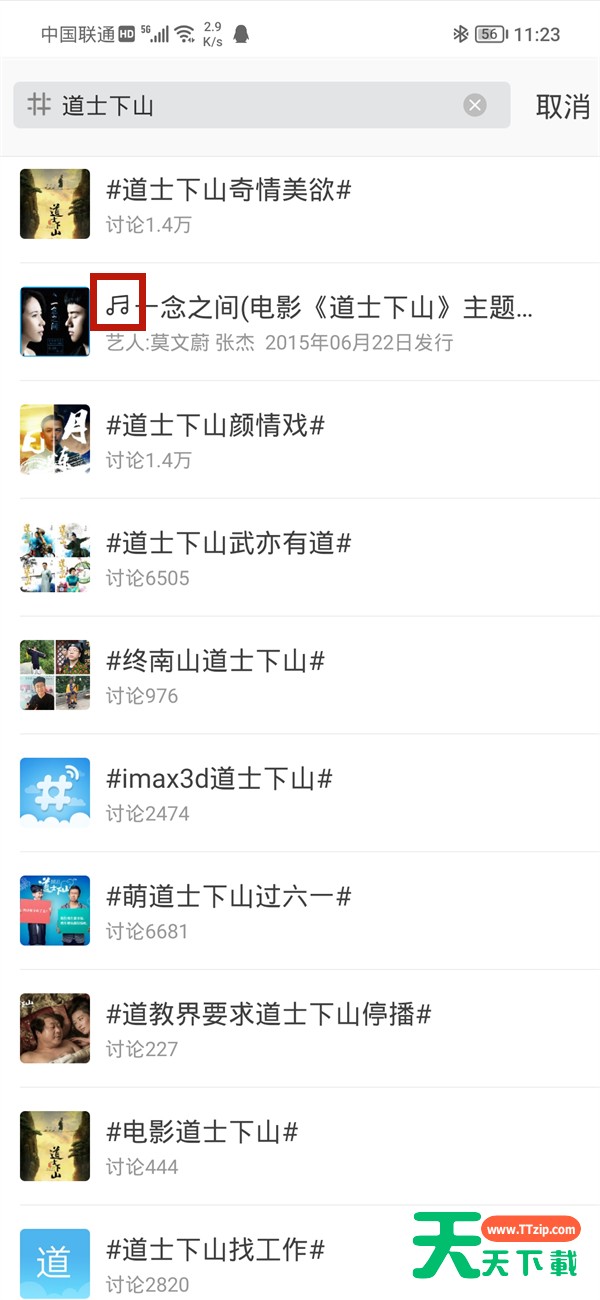
Task: Choose the topic #imax3d道士下山#
Action: click(x=300, y=793)
